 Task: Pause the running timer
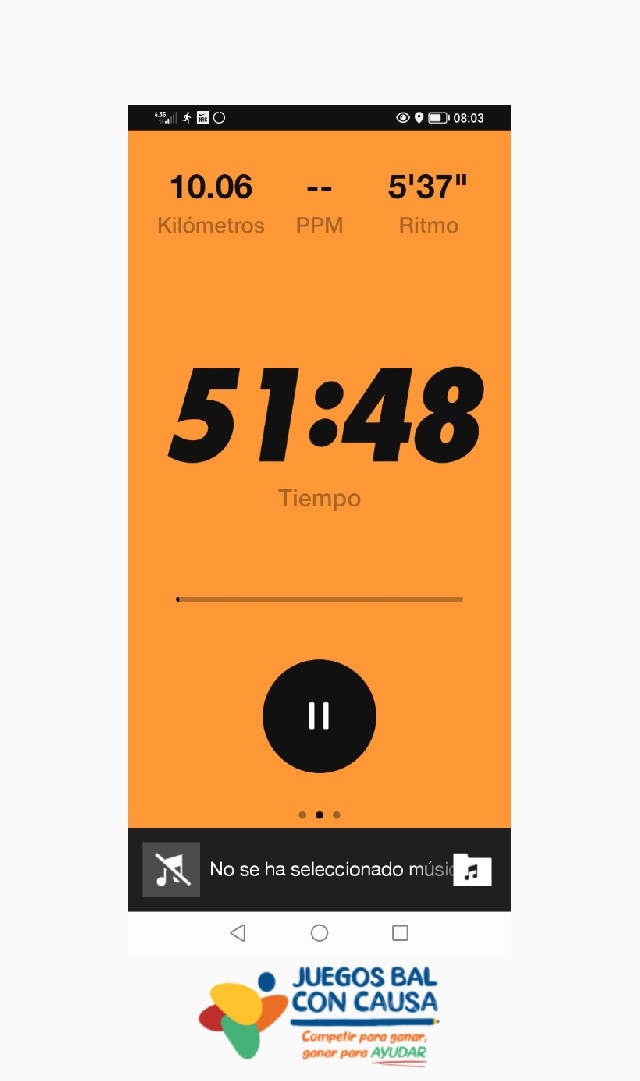click(319, 716)
